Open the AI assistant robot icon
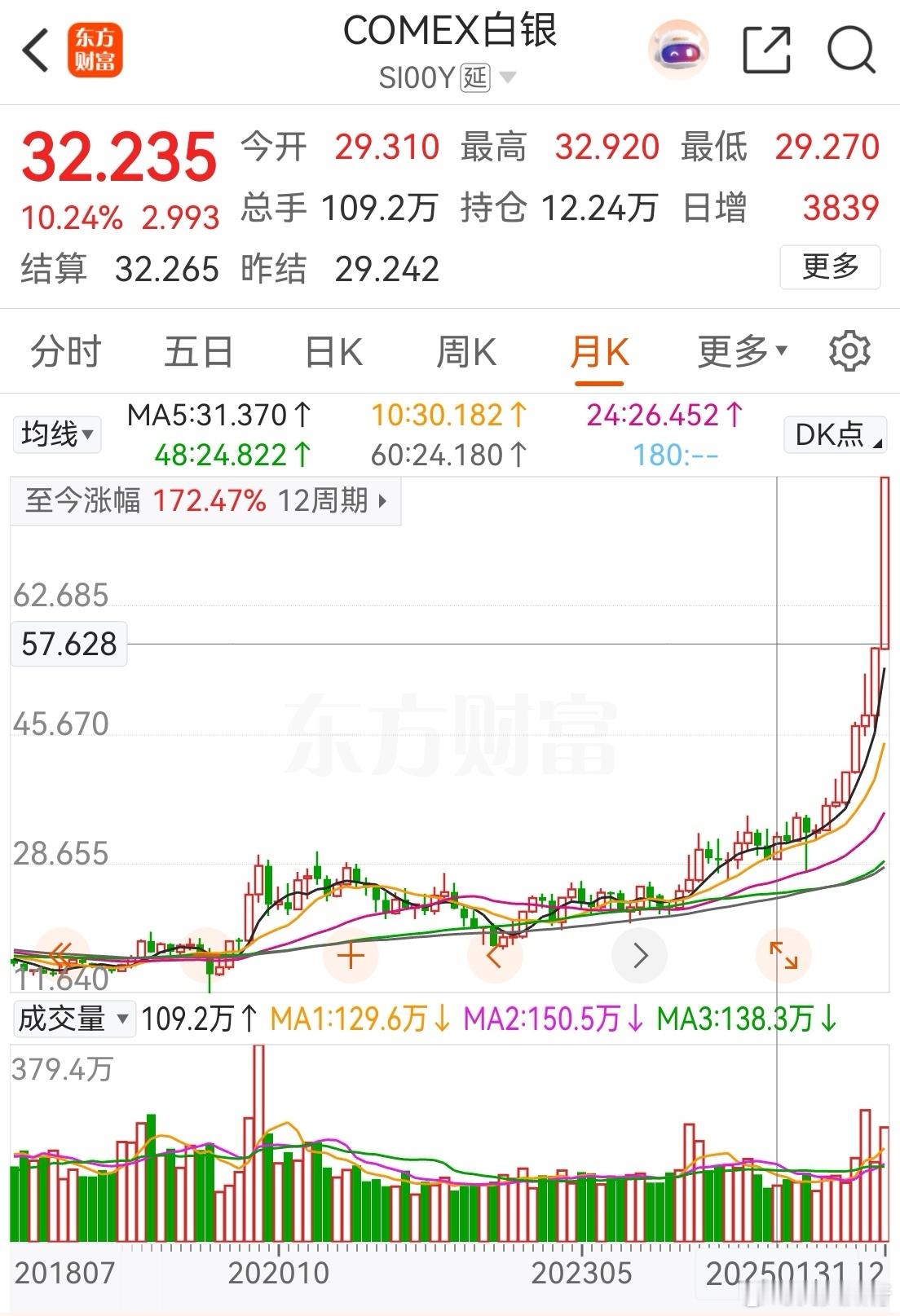Image resolution: width=900 pixels, height=1316 pixels. (x=679, y=51)
